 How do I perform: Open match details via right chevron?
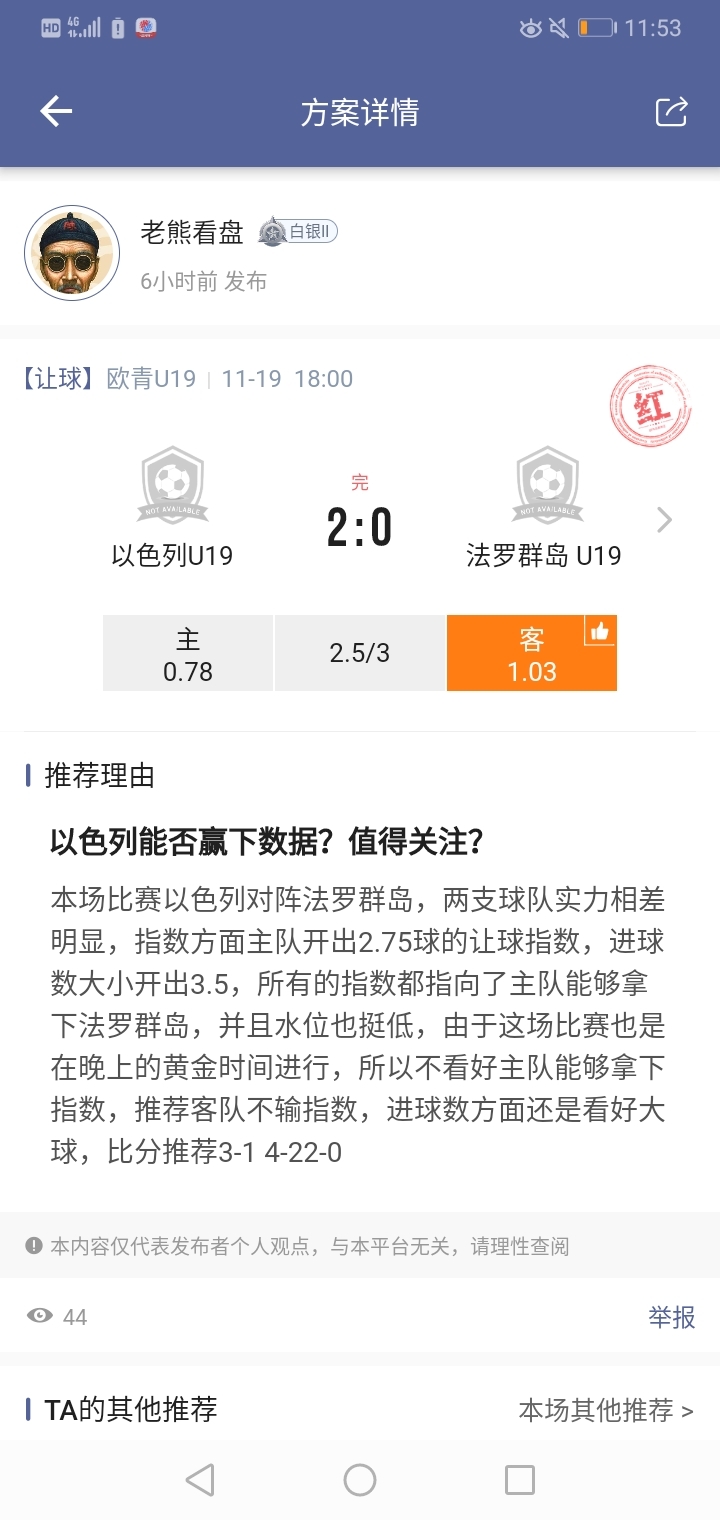(664, 520)
